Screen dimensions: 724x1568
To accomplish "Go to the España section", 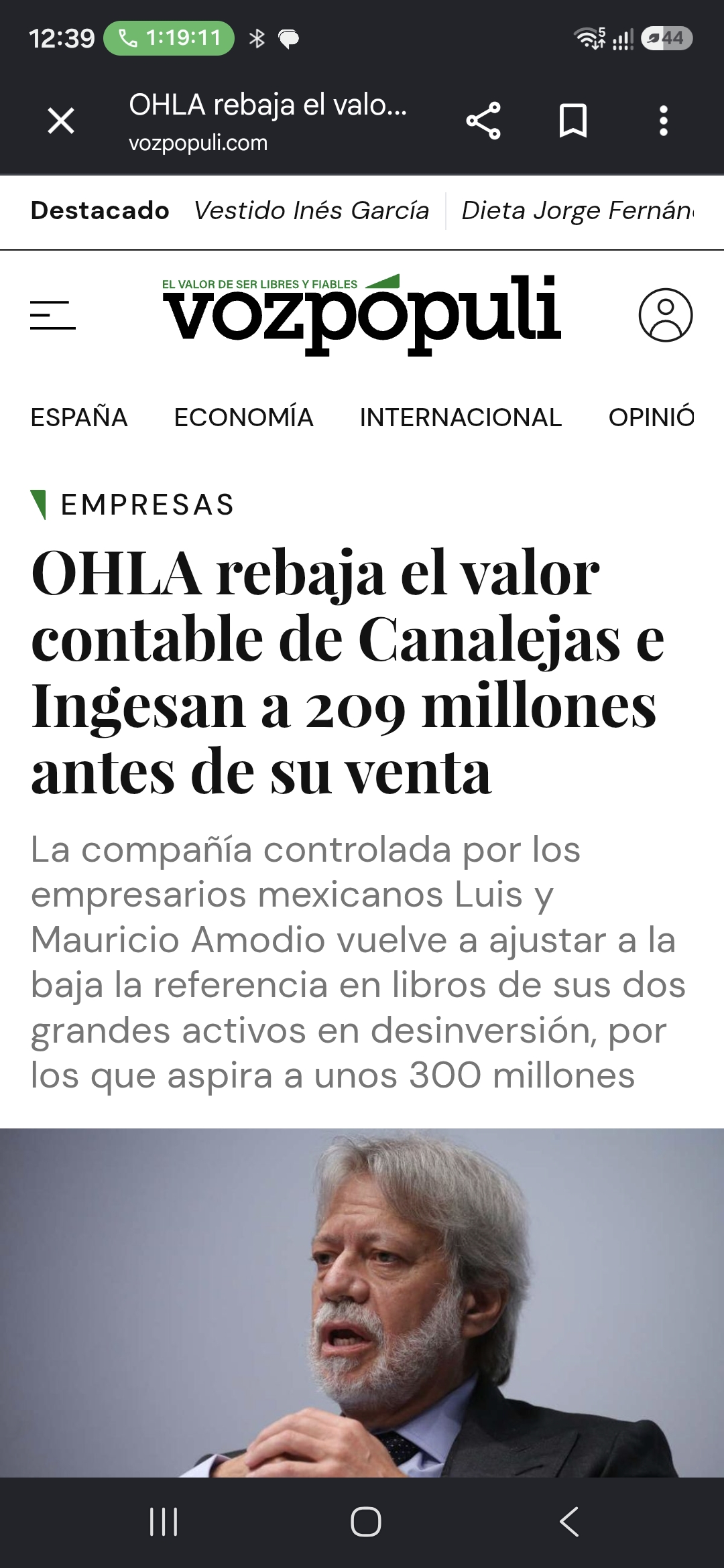I will coord(79,417).
